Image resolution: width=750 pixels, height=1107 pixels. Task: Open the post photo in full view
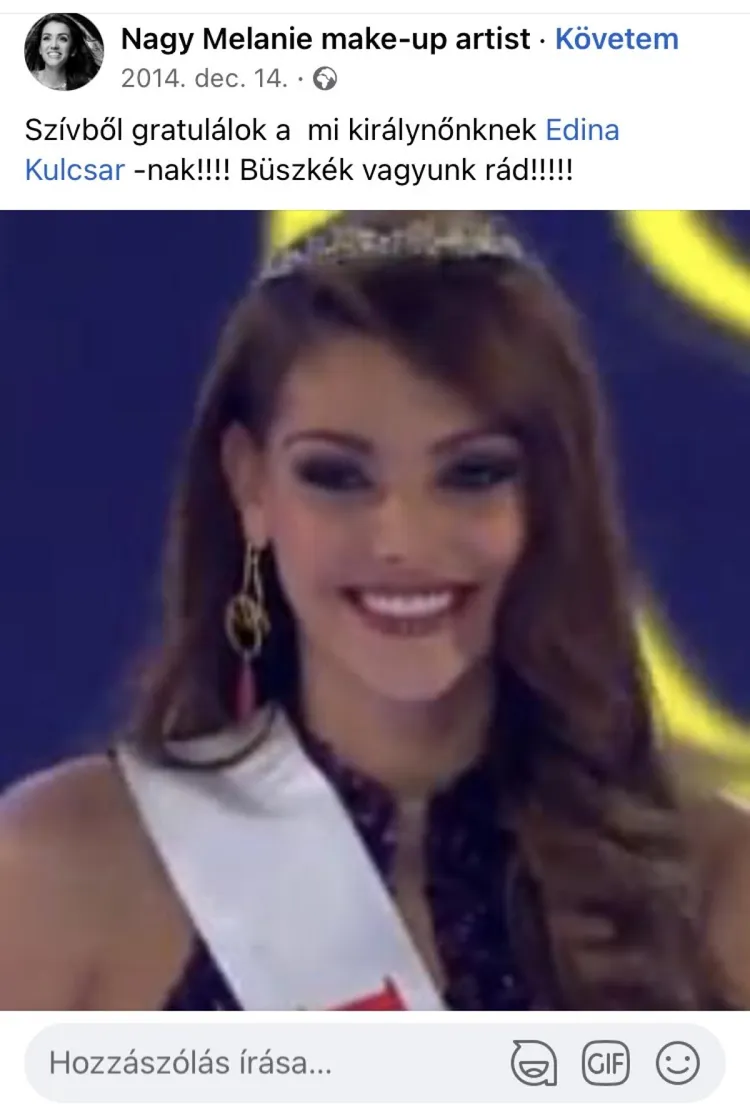point(375,610)
